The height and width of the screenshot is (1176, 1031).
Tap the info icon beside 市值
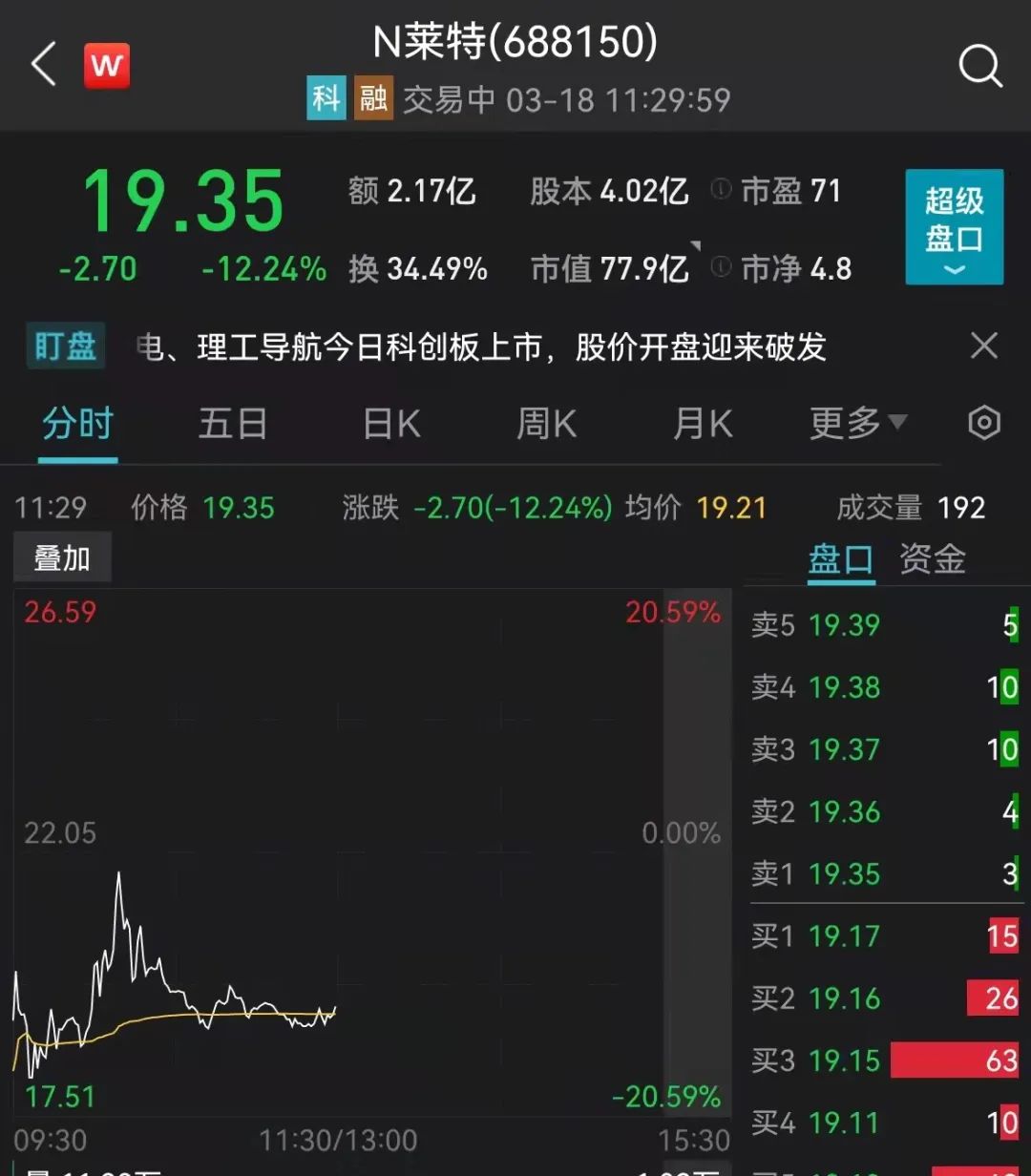[723, 268]
